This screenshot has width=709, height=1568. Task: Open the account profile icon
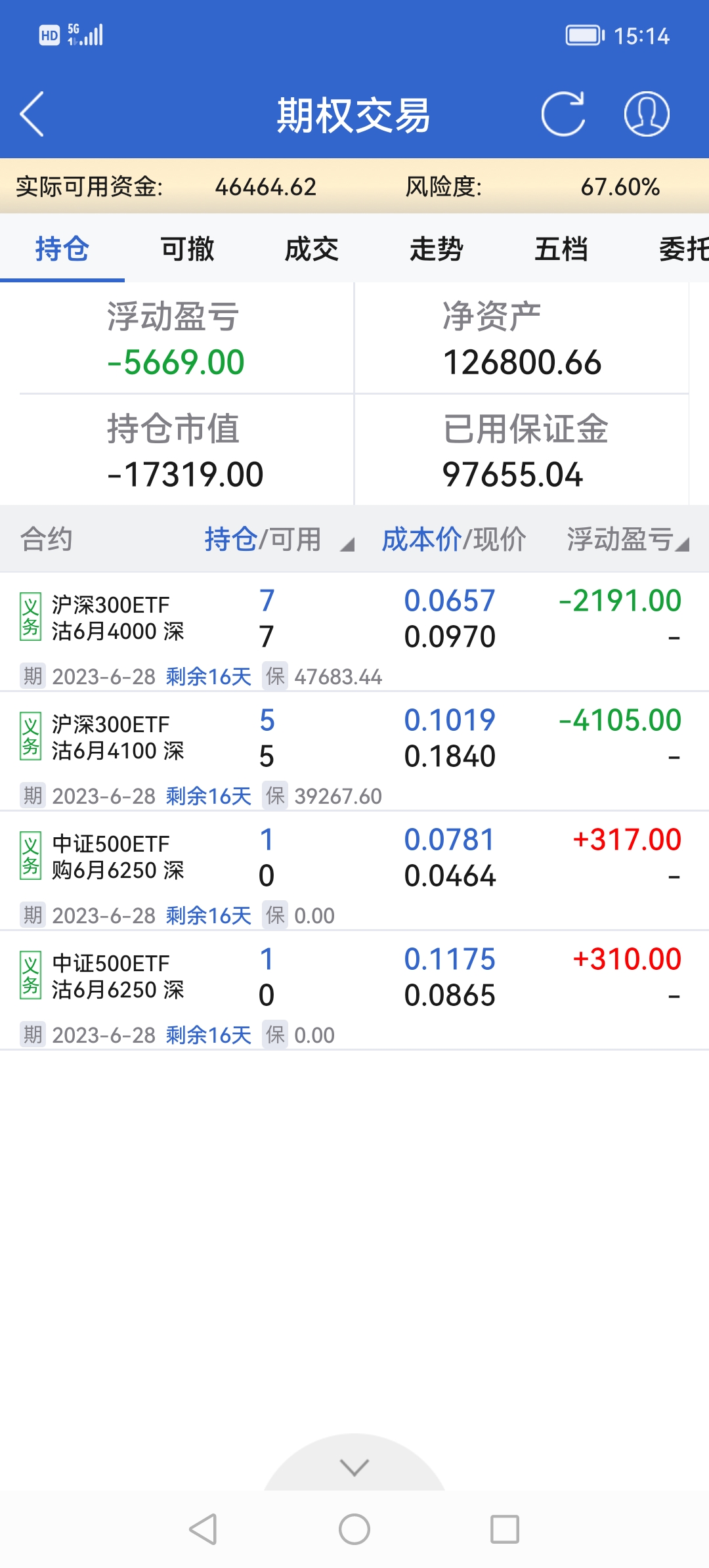646,114
